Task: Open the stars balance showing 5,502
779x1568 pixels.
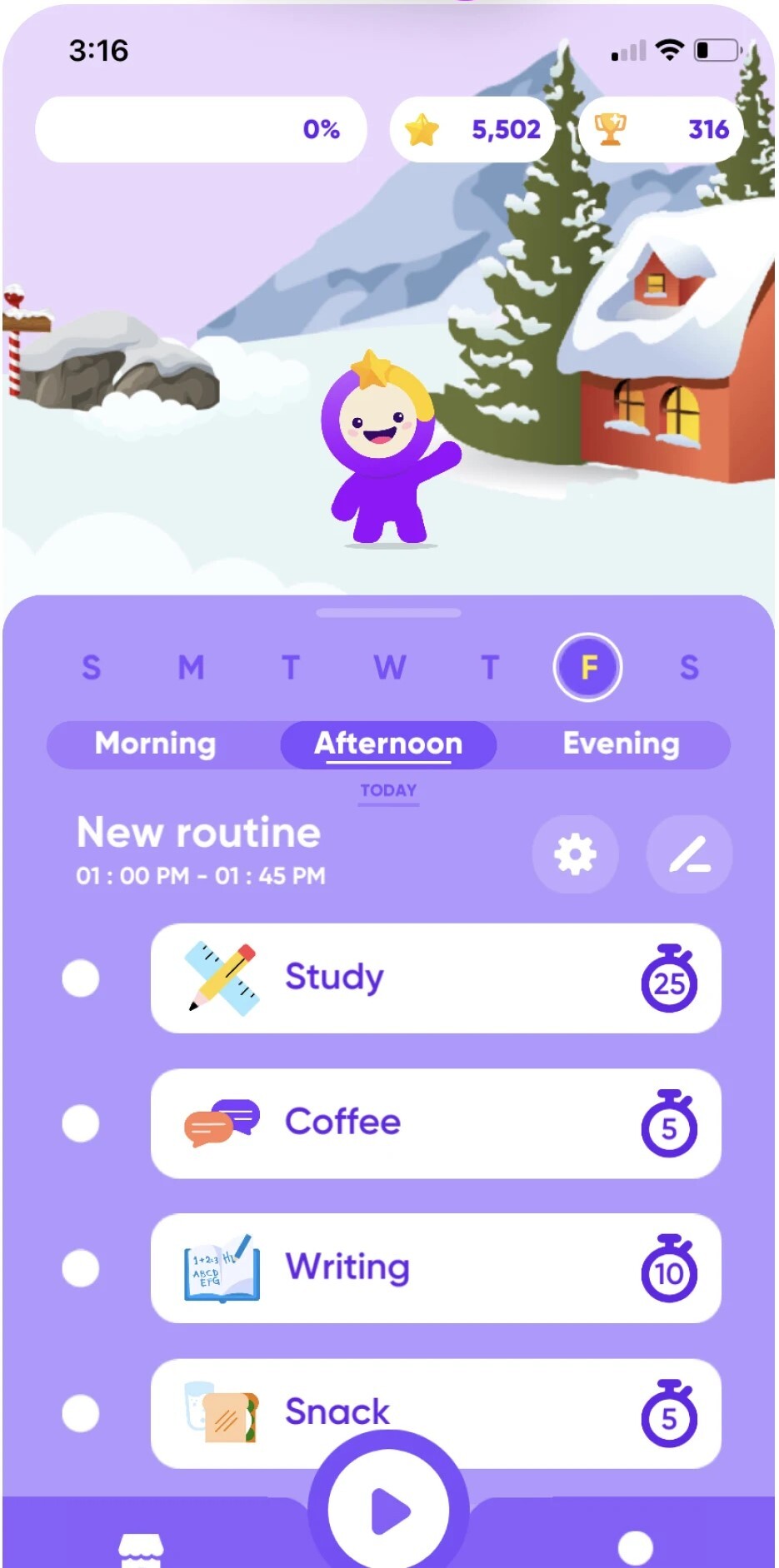Action: pos(472,130)
